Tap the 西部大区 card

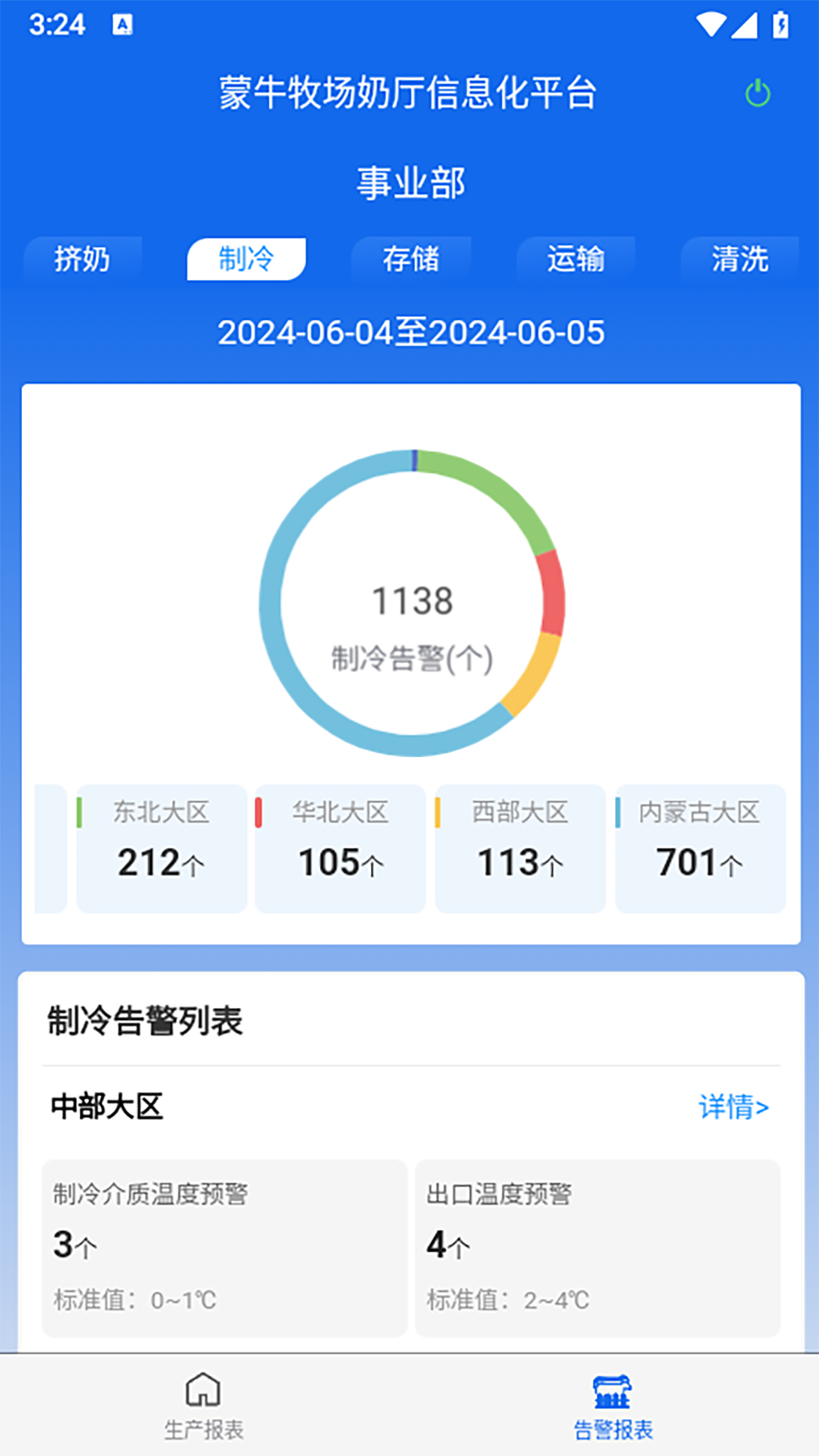click(x=520, y=849)
